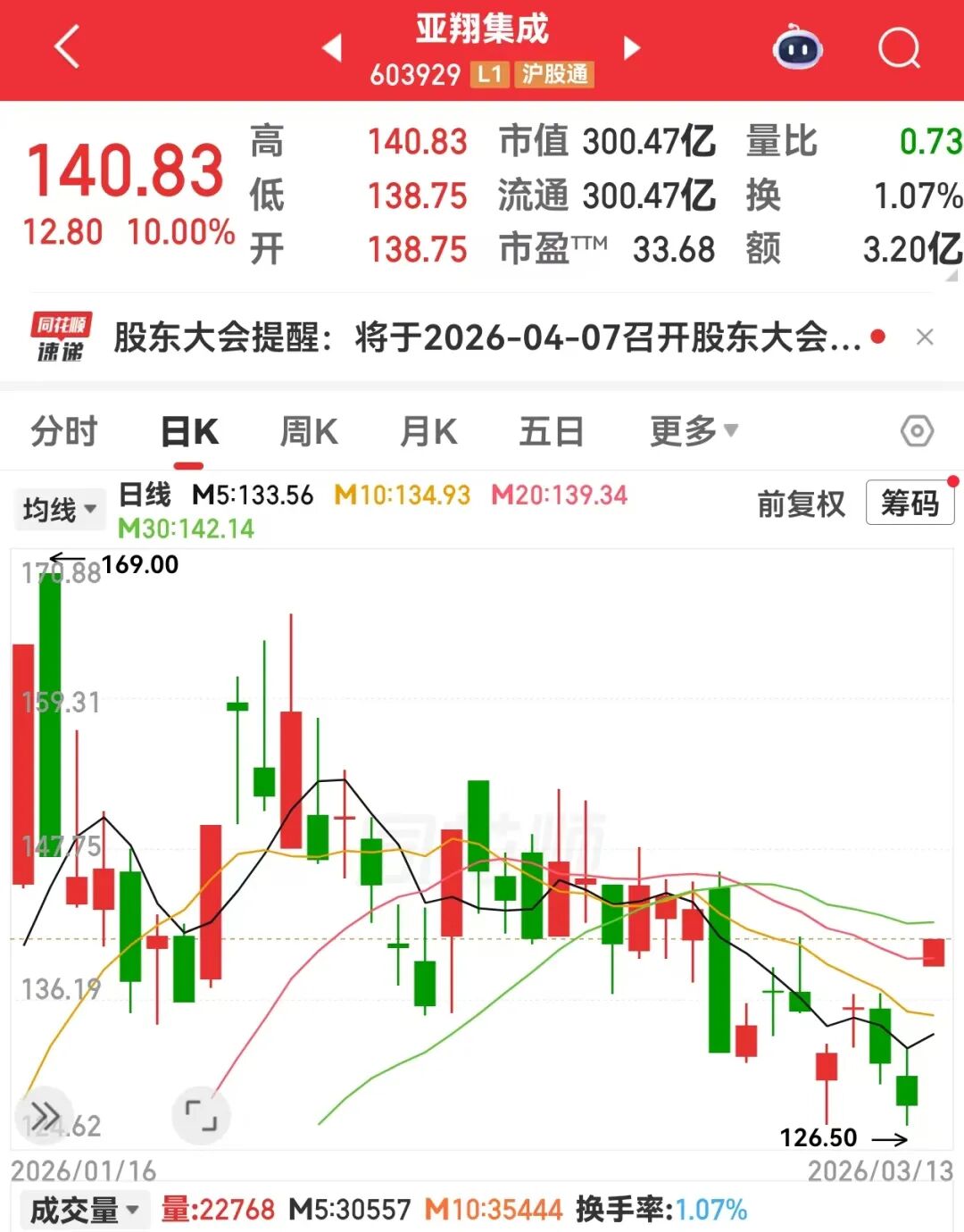The image size is (964, 1232).
Task: Dismiss the notice with the × button
Action: 926,337
